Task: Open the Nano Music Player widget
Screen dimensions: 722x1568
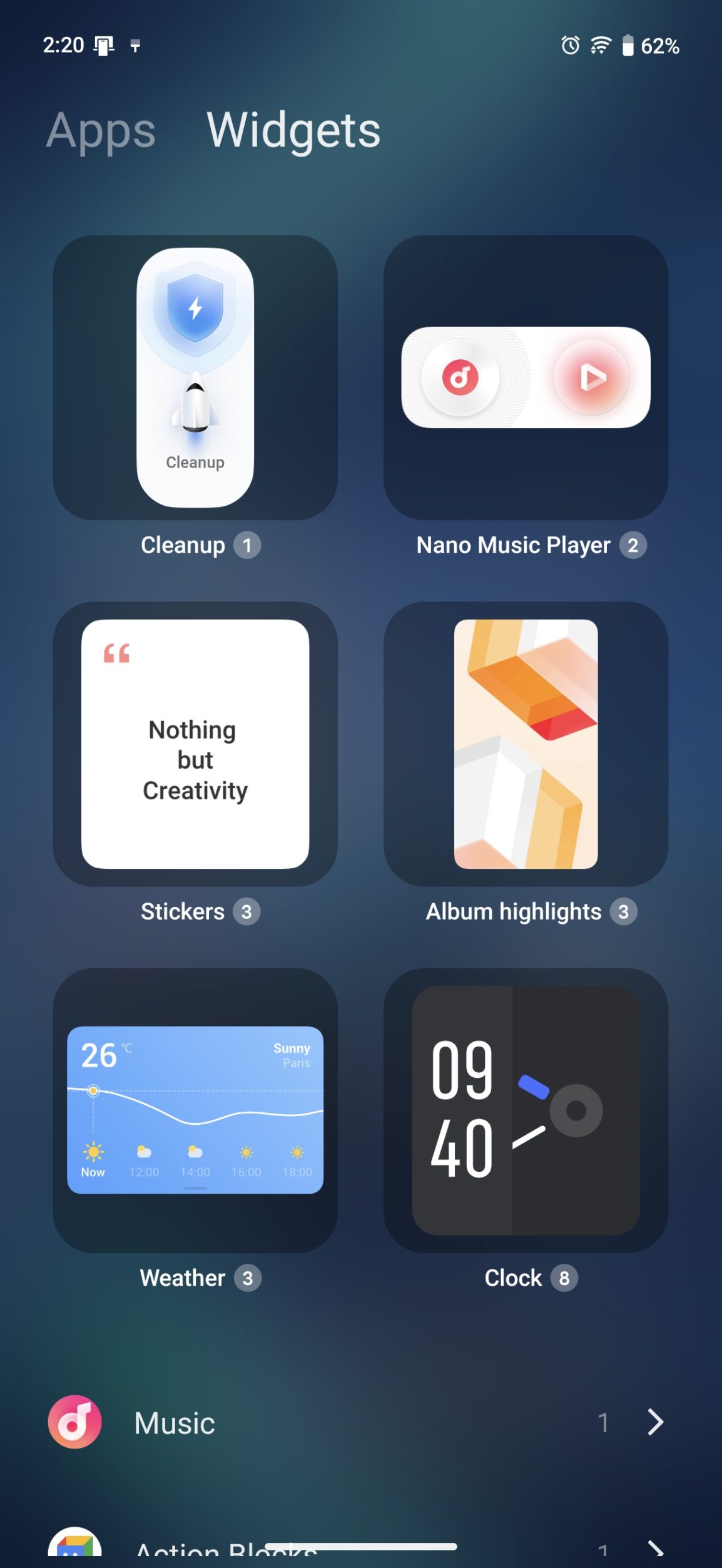Action: tap(526, 377)
